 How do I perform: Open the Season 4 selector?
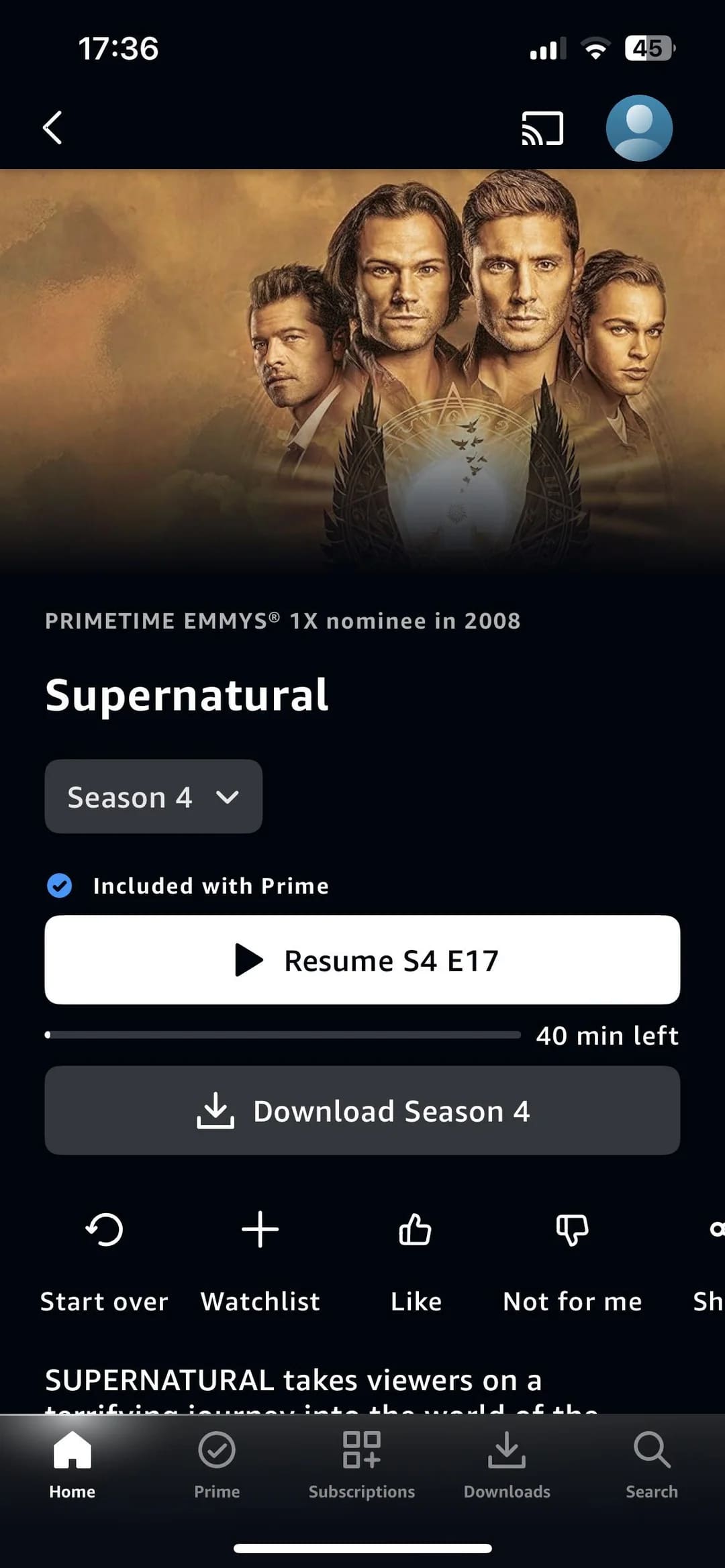(153, 797)
